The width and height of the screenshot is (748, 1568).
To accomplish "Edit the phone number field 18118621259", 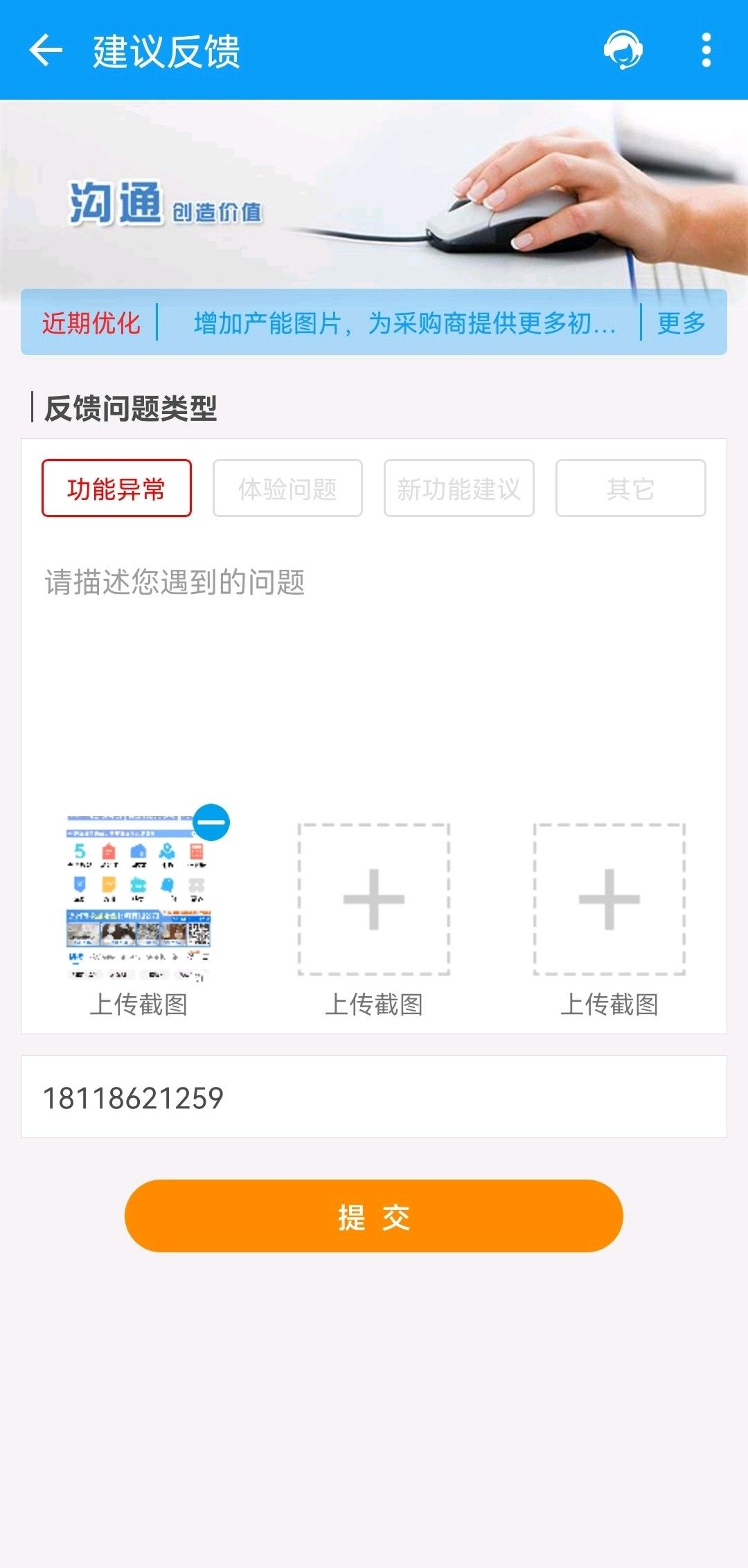I will [x=374, y=1097].
